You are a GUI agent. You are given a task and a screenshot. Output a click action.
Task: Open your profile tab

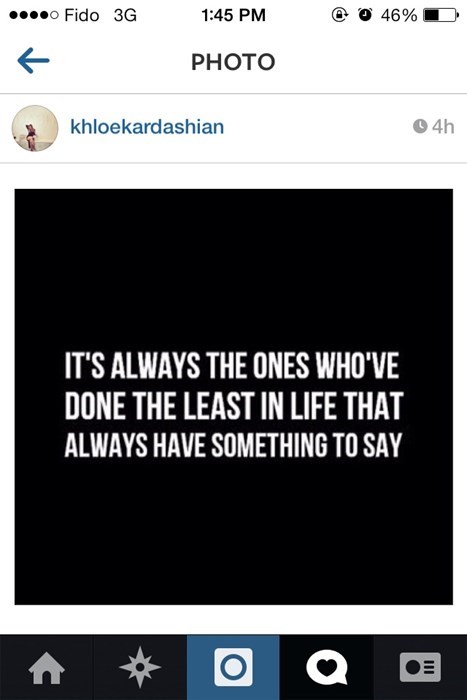click(x=420, y=667)
